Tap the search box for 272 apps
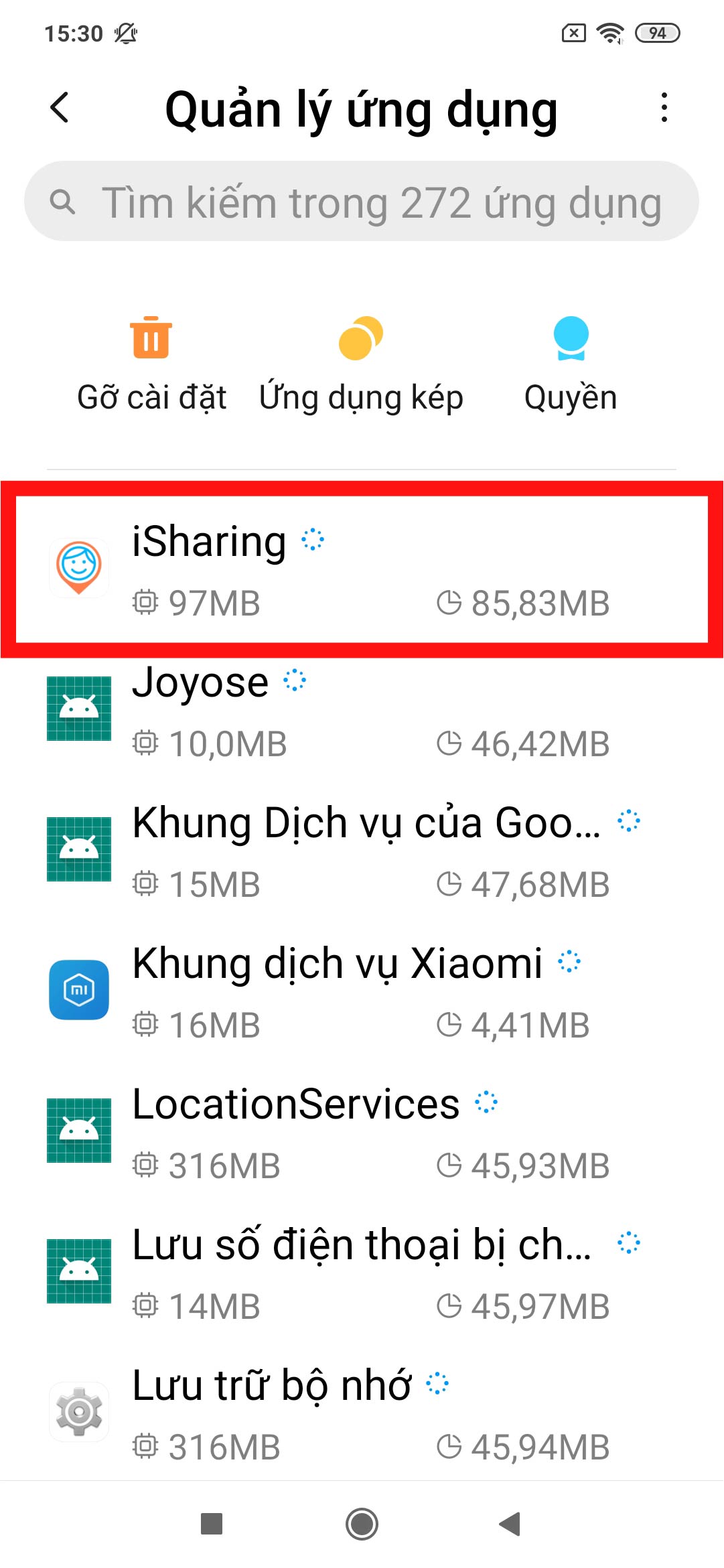 pos(362,202)
